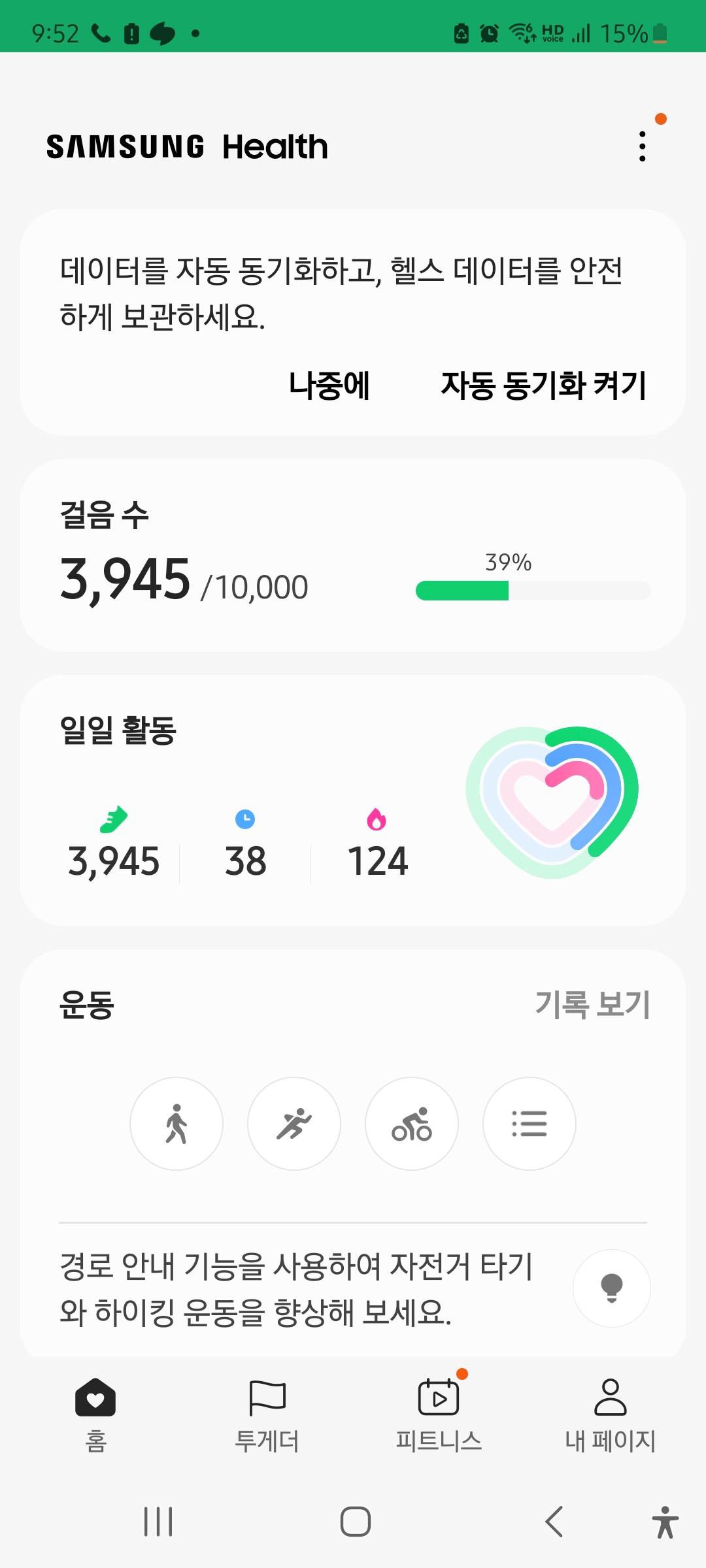This screenshot has height=1568, width=706.
Task: Open the 걸음 수 steps card
Action: tap(353, 555)
